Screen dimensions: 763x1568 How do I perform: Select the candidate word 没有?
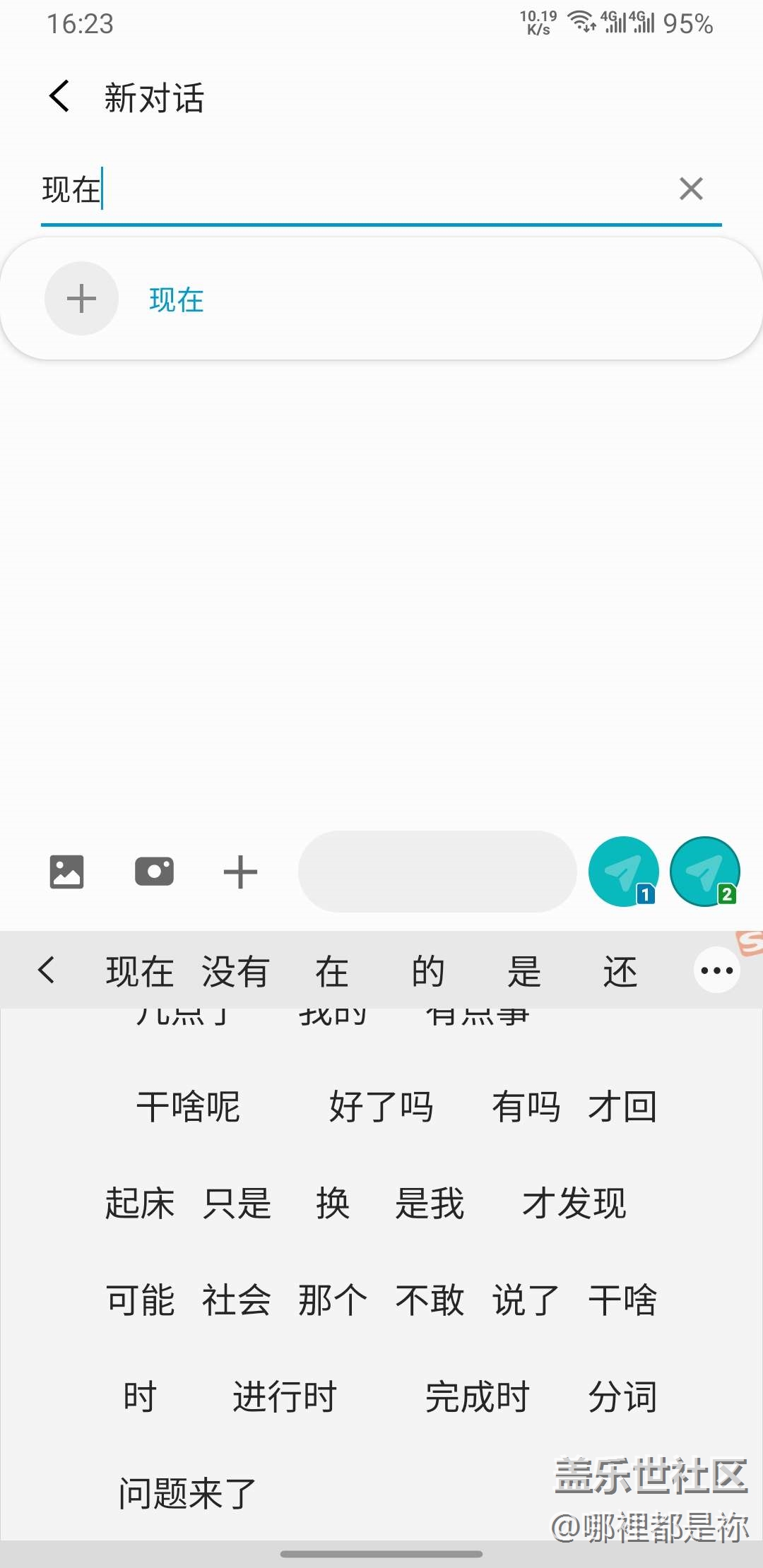[236, 972]
